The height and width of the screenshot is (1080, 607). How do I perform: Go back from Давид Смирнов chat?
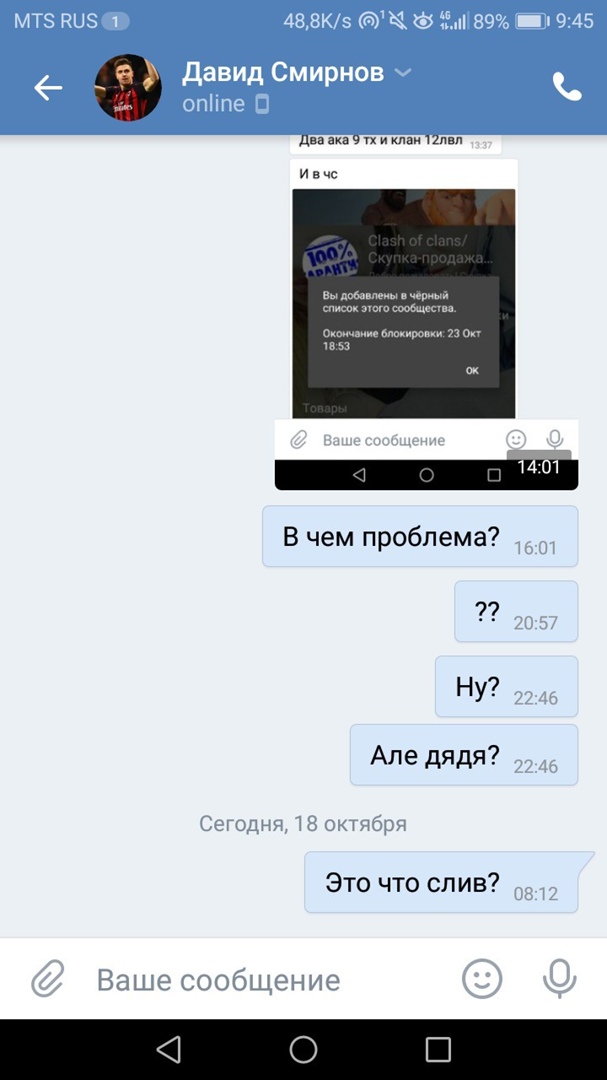point(48,88)
